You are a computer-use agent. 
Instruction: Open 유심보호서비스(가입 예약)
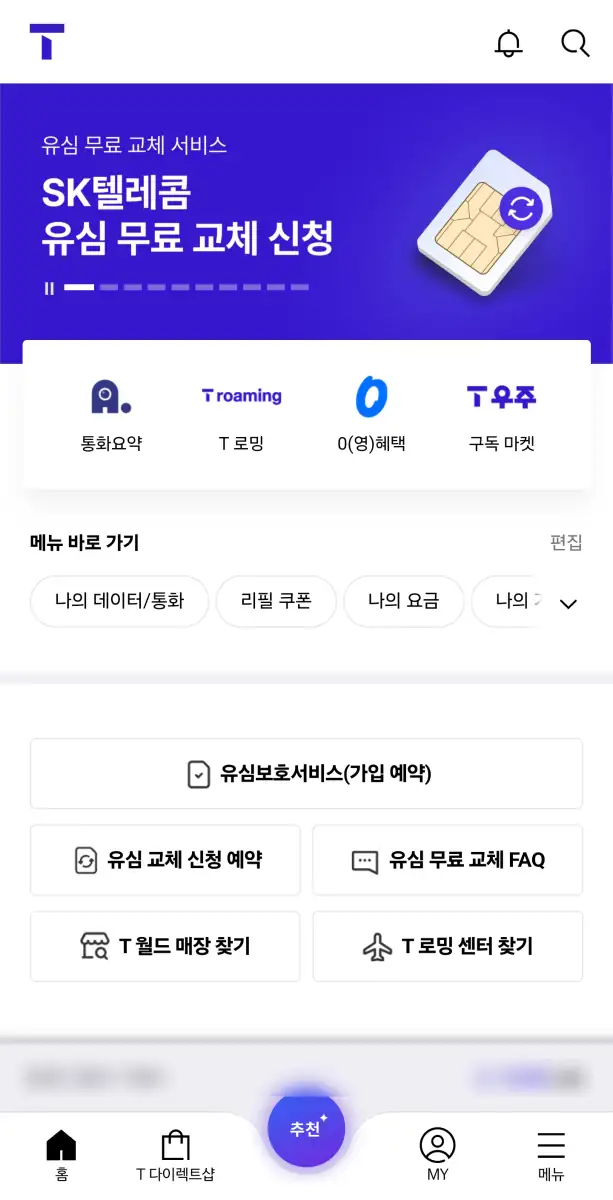(x=306, y=773)
